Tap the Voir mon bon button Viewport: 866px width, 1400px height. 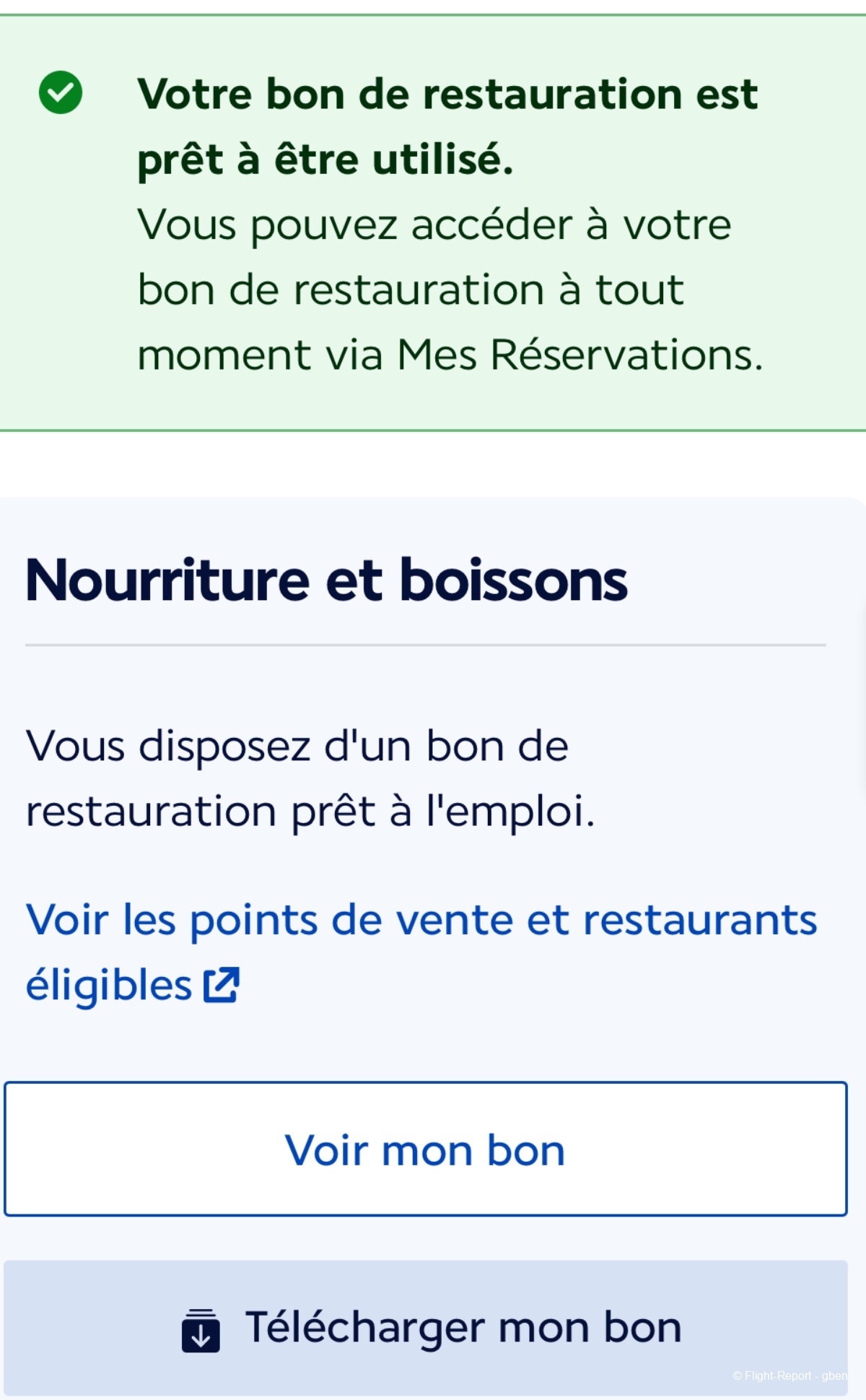(425, 1149)
